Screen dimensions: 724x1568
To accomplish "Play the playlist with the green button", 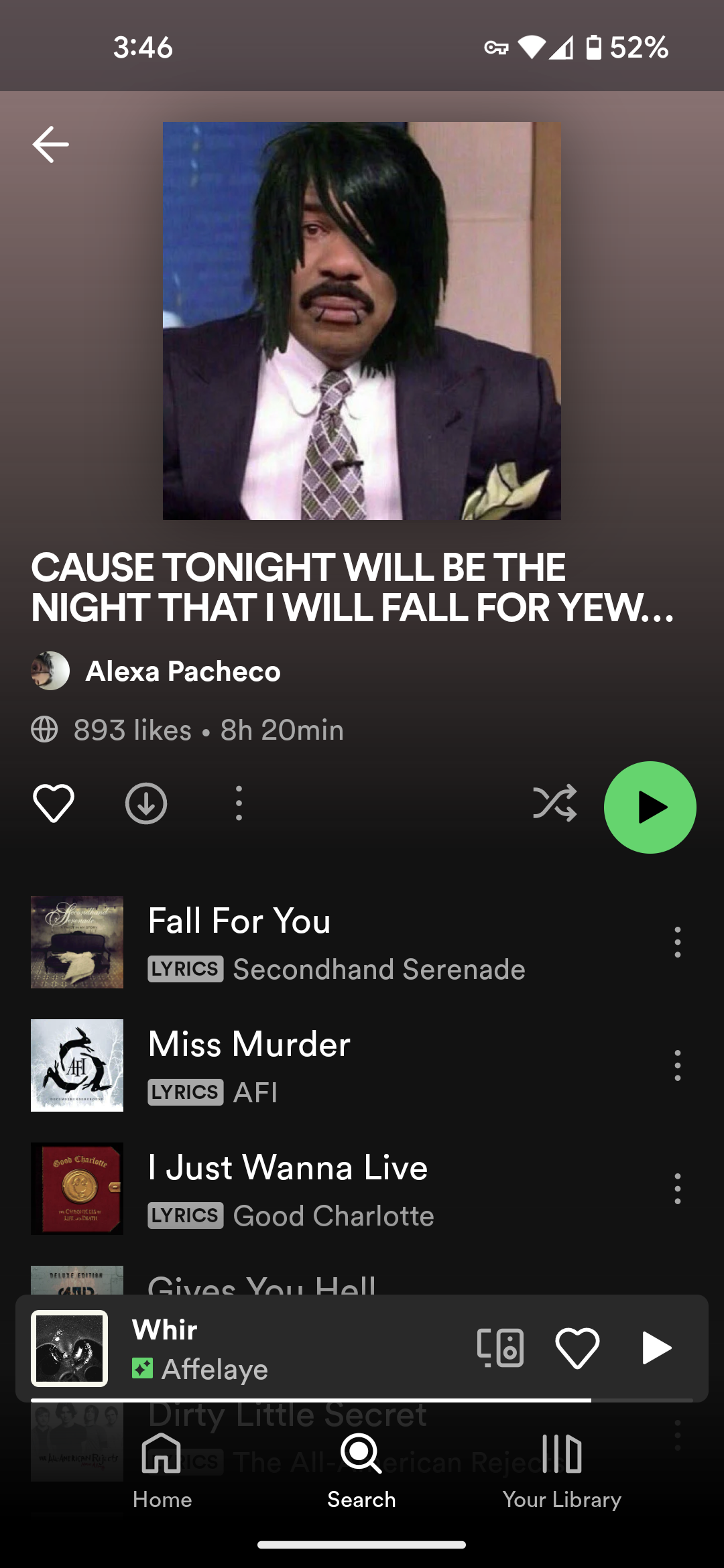I will tap(650, 807).
